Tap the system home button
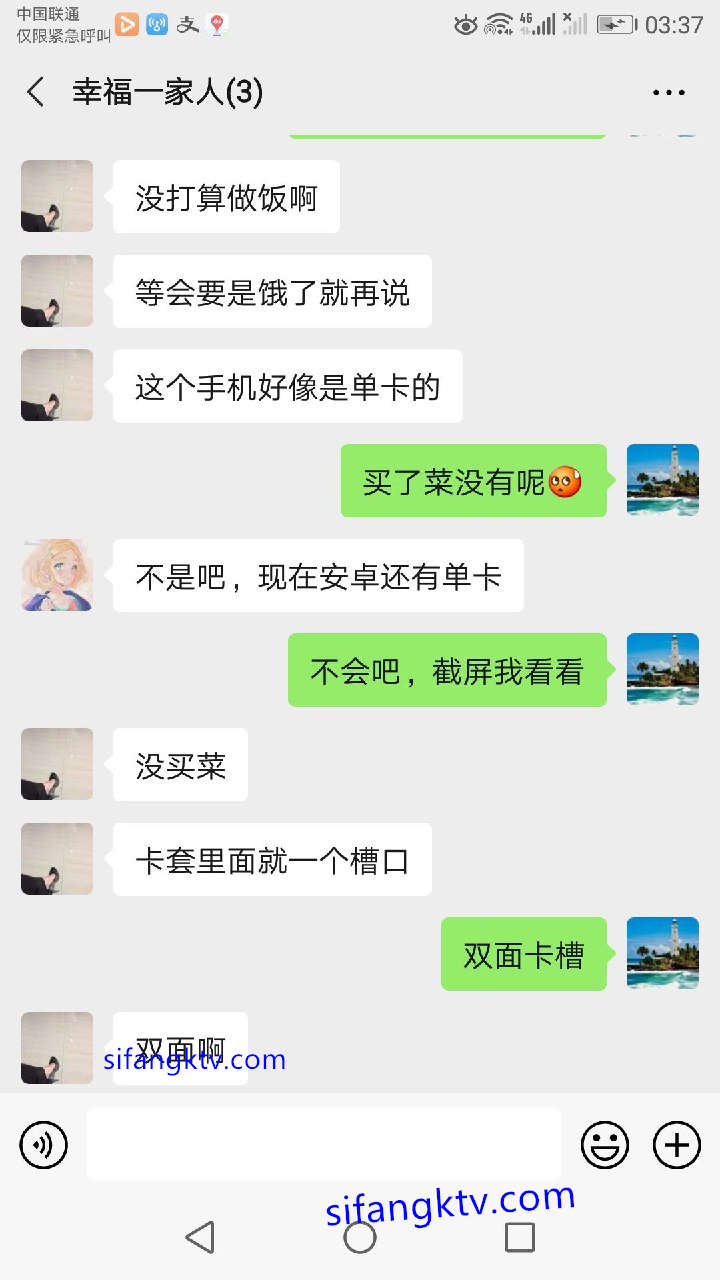Screen dimensions: 720x1280 click(x=360, y=1237)
